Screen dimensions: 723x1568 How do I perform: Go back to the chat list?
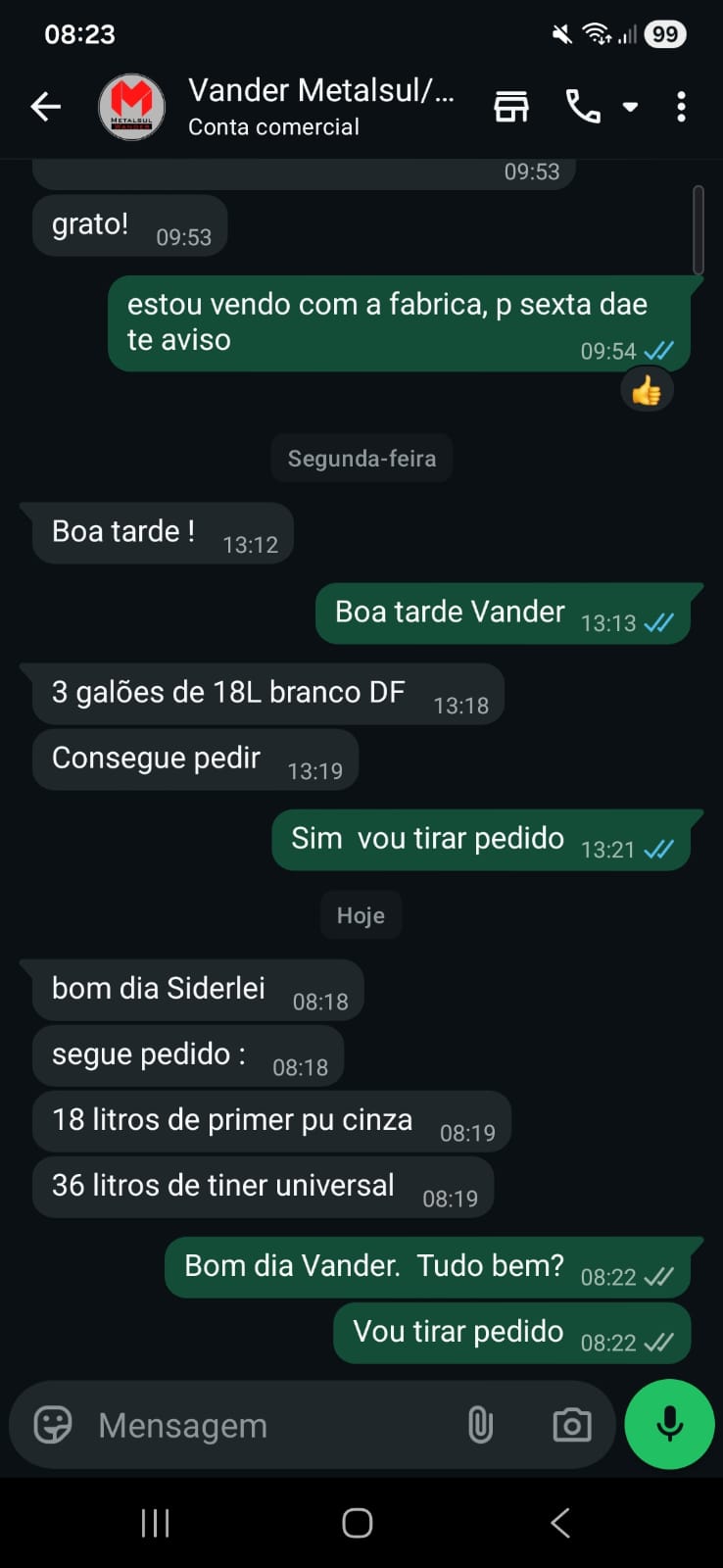pos(46,107)
